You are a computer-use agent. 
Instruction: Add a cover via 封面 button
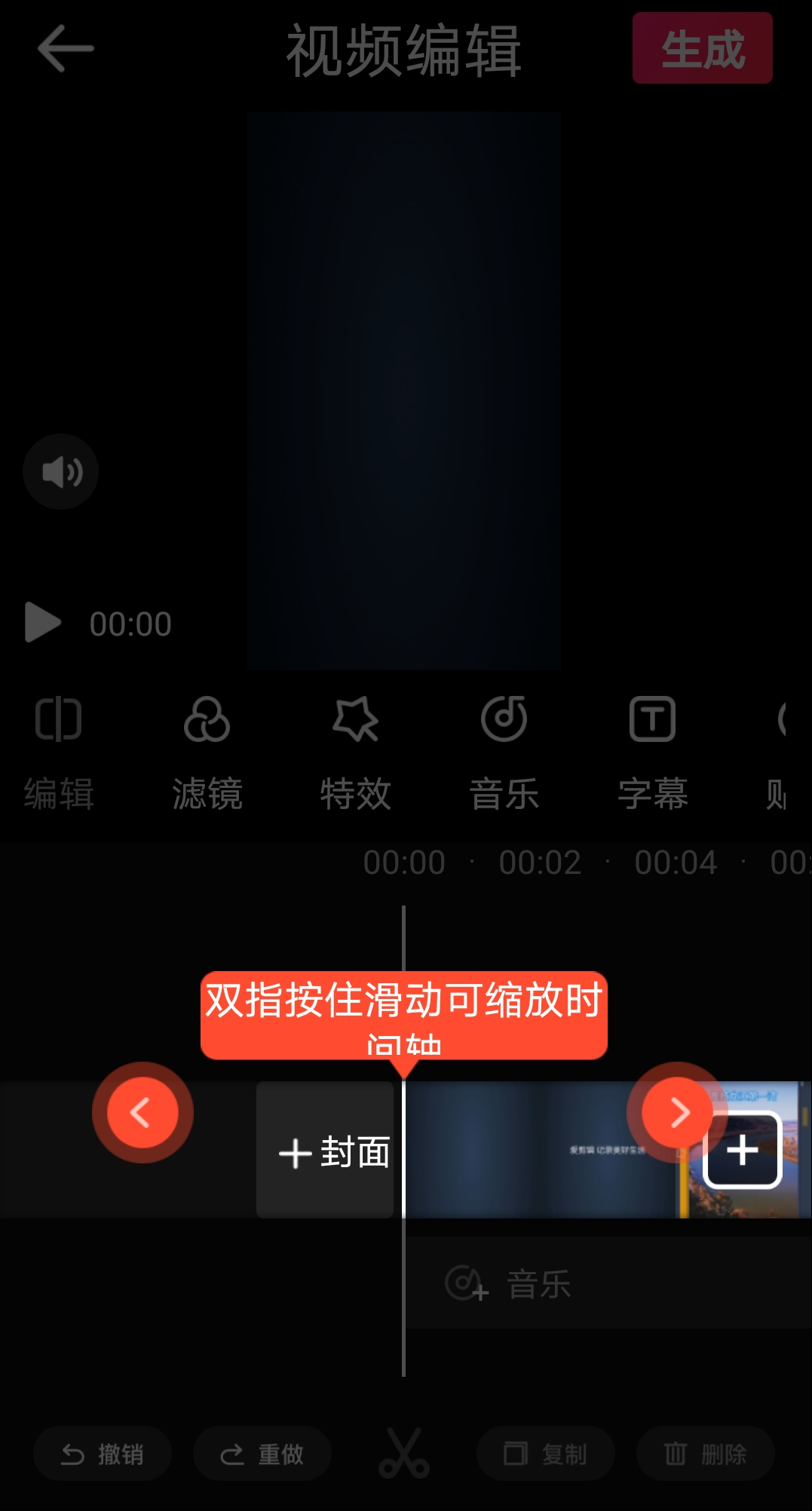pos(326,1151)
